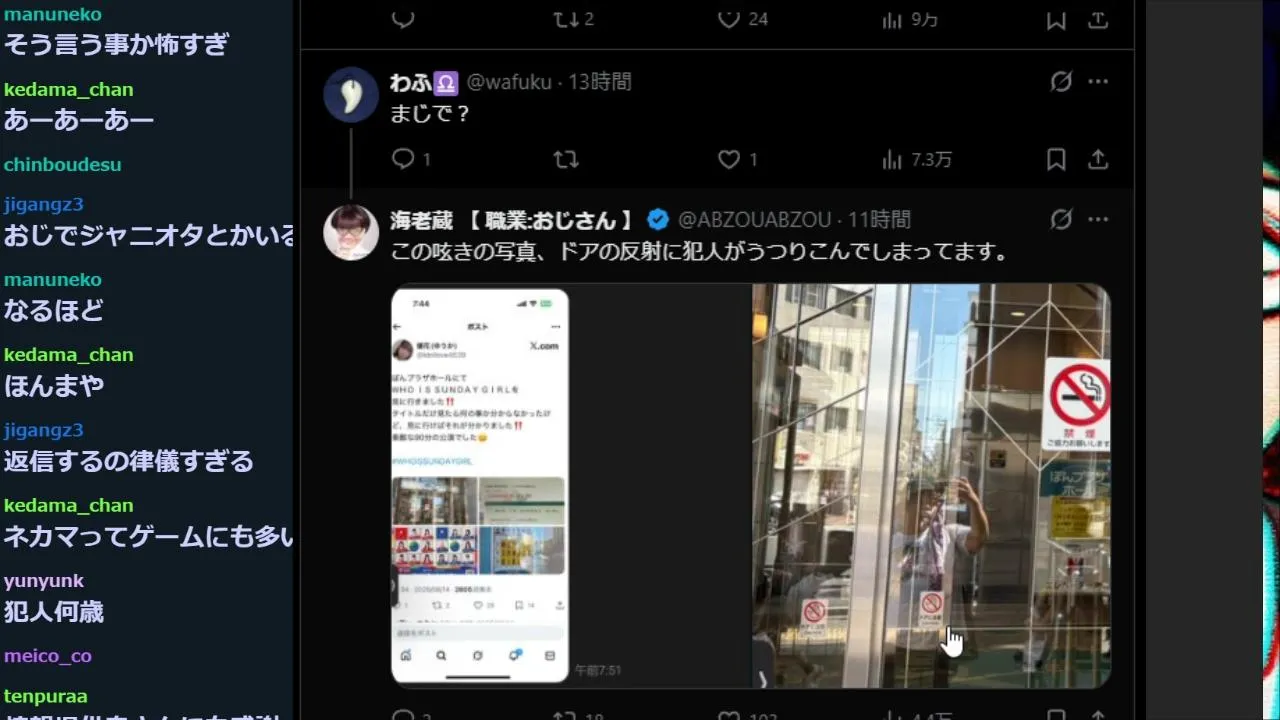Bookmark the top tweet with 24 likes

pos(1056,19)
